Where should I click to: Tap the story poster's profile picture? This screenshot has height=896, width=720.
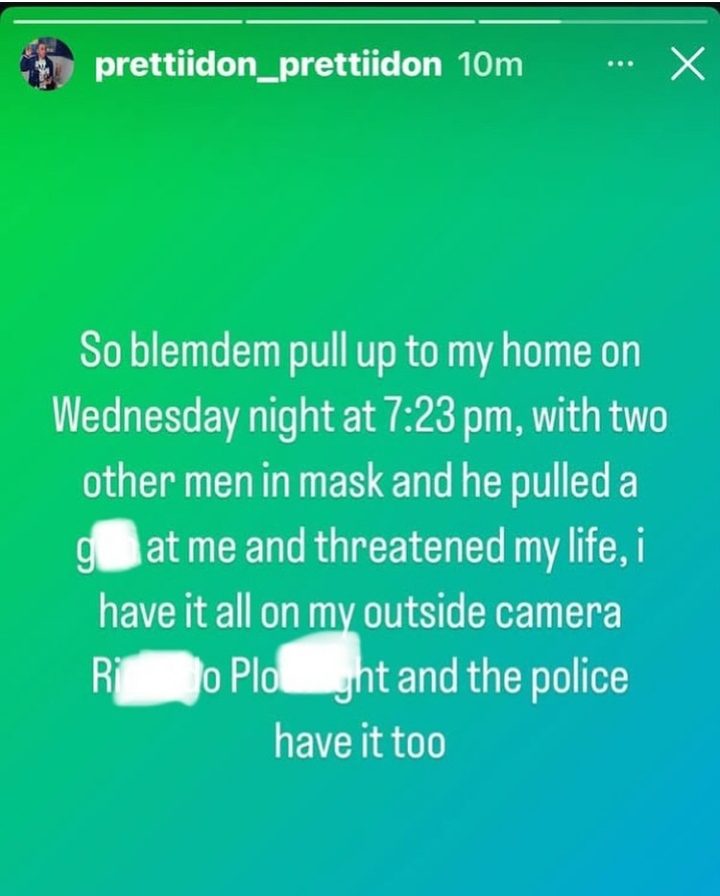click(x=47, y=65)
